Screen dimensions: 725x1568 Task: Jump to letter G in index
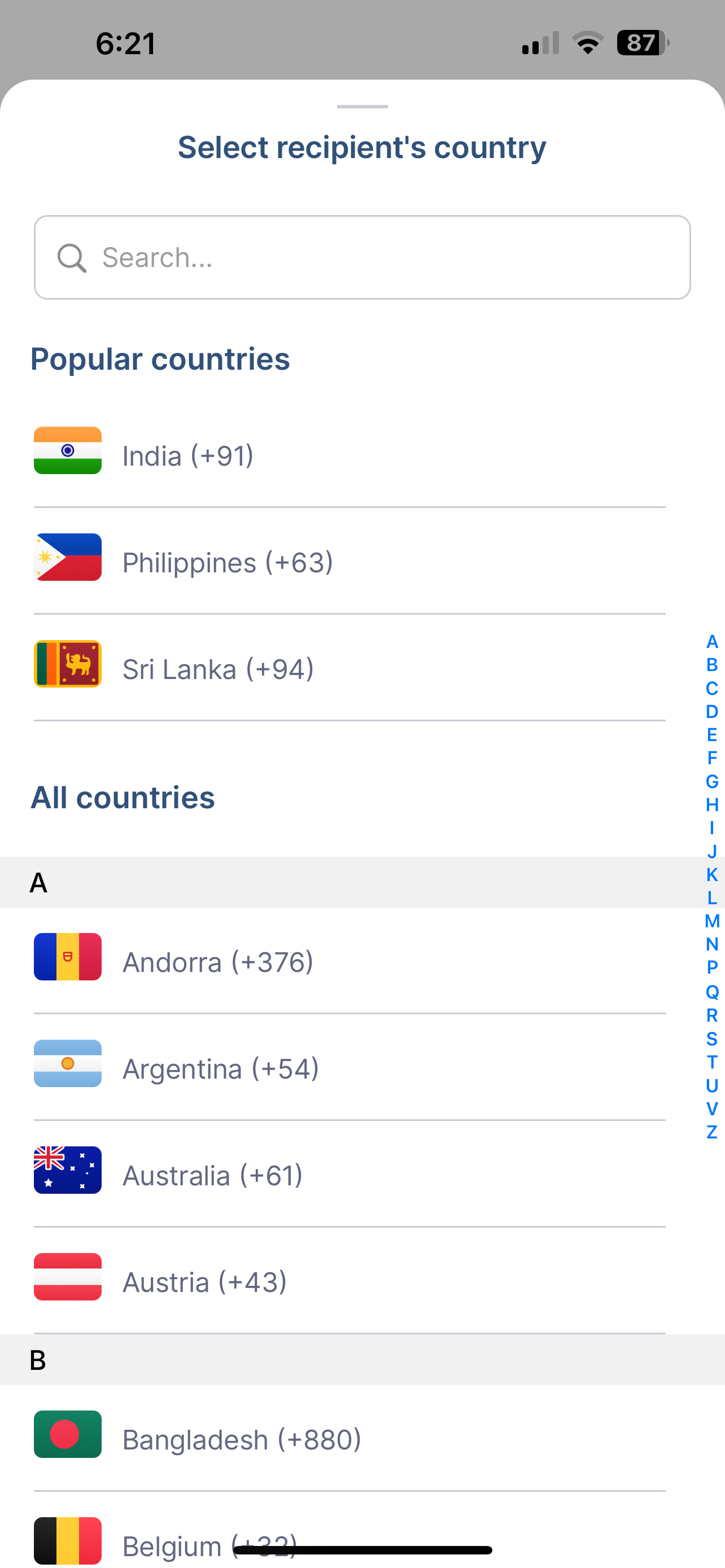(711, 781)
